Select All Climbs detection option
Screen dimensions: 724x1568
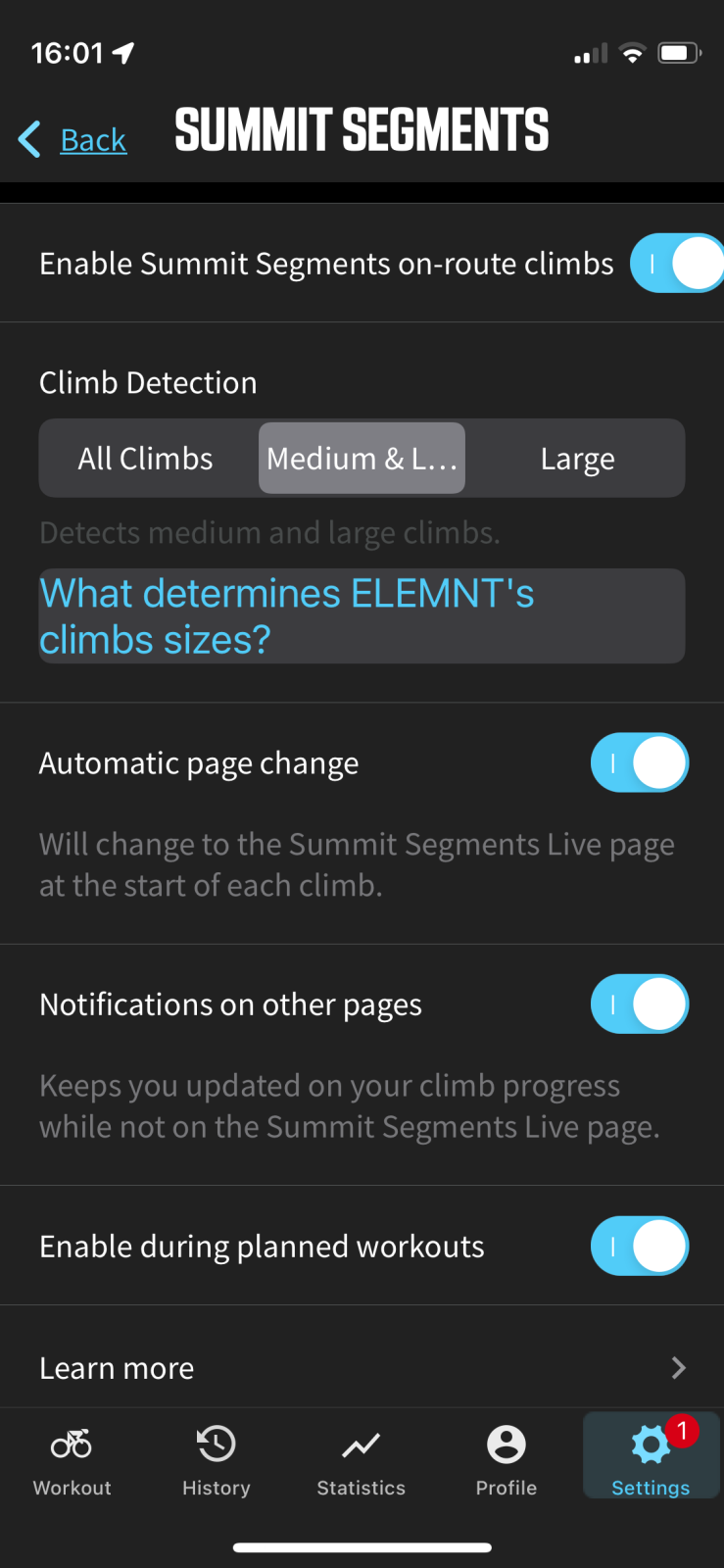tap(146, 459)
